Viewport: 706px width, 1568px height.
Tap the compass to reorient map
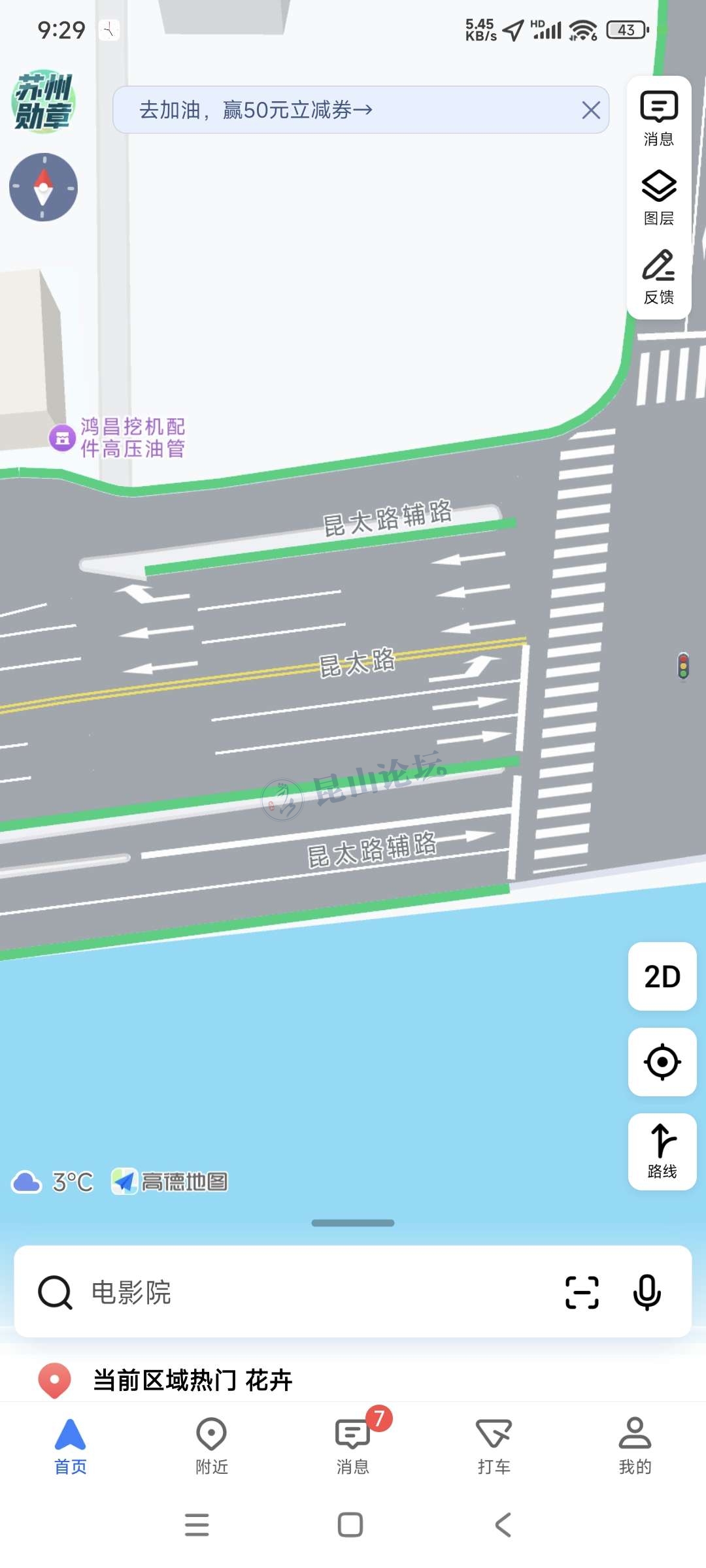[43, 188]
